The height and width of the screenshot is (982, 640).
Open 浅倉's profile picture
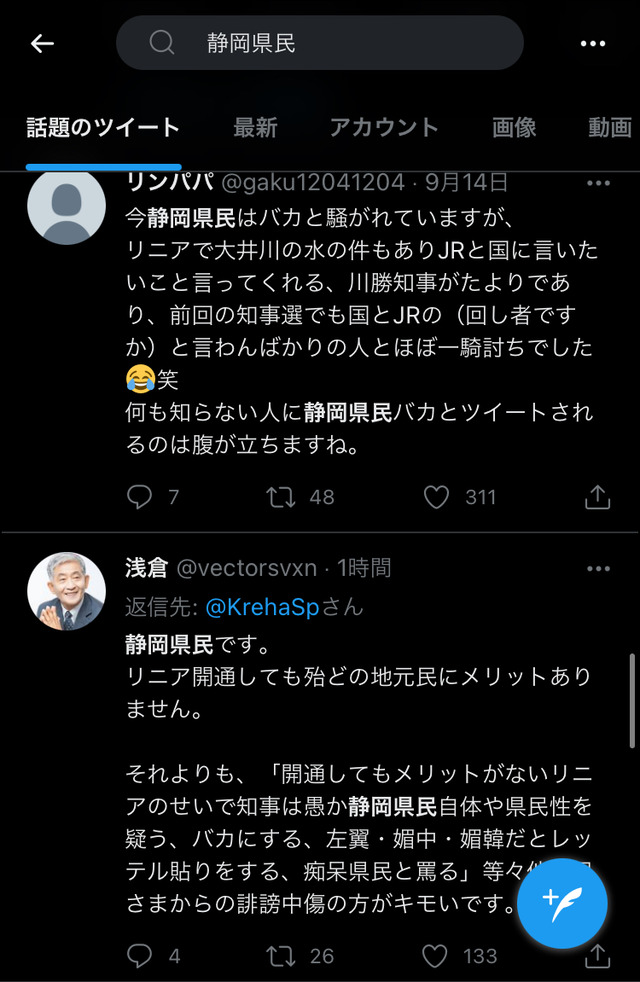tap(66, 591)
